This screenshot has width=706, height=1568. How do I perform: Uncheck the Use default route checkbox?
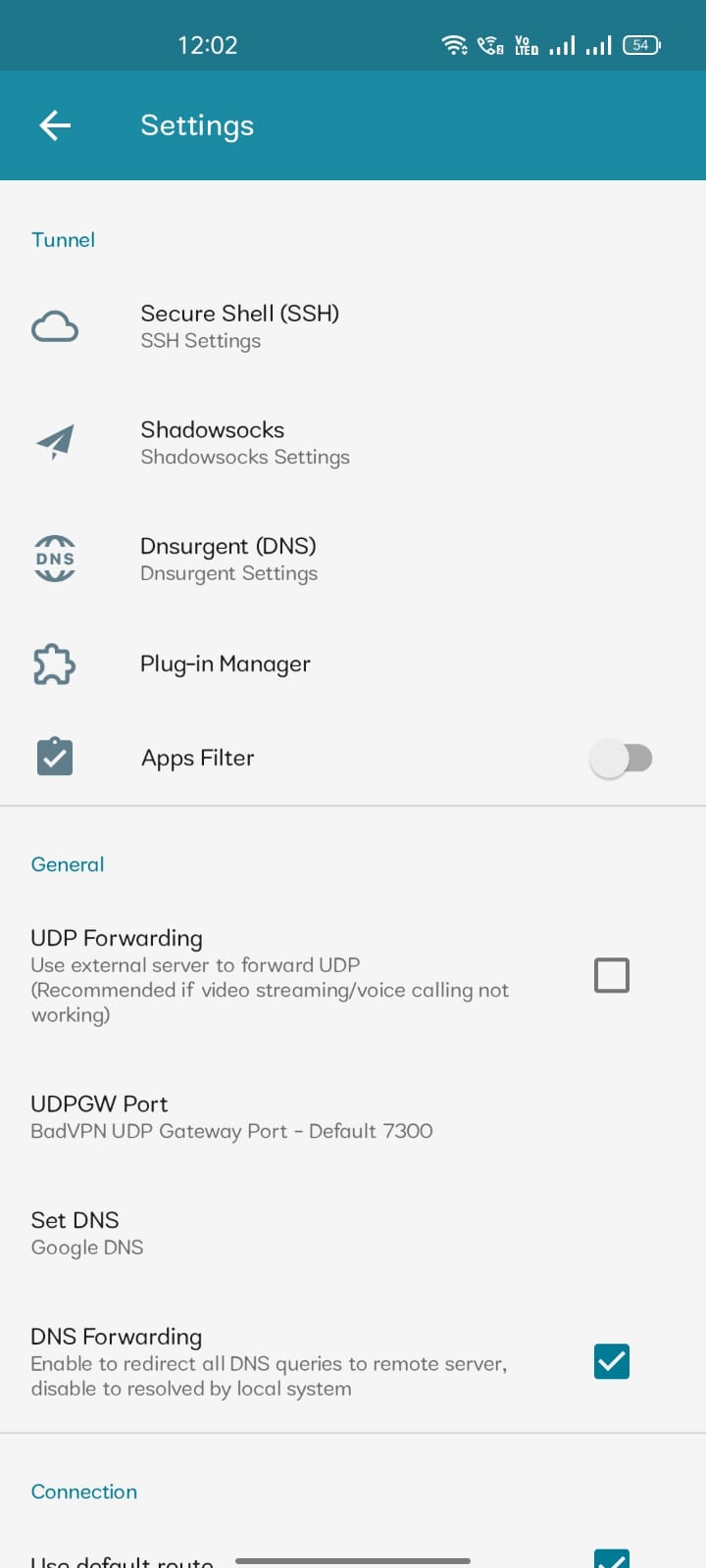click(611, 1558)
